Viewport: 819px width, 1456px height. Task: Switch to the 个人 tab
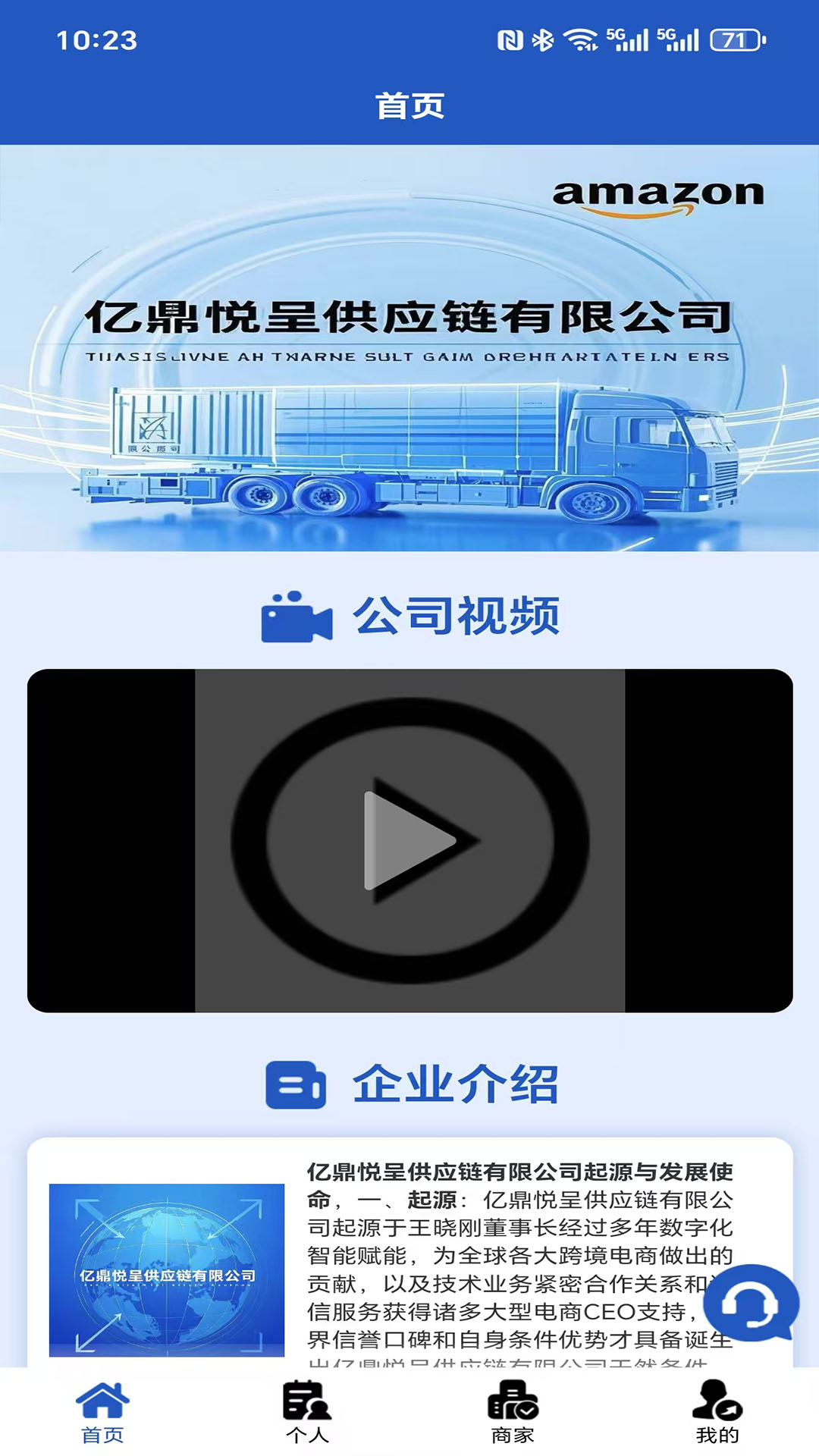307,1411
